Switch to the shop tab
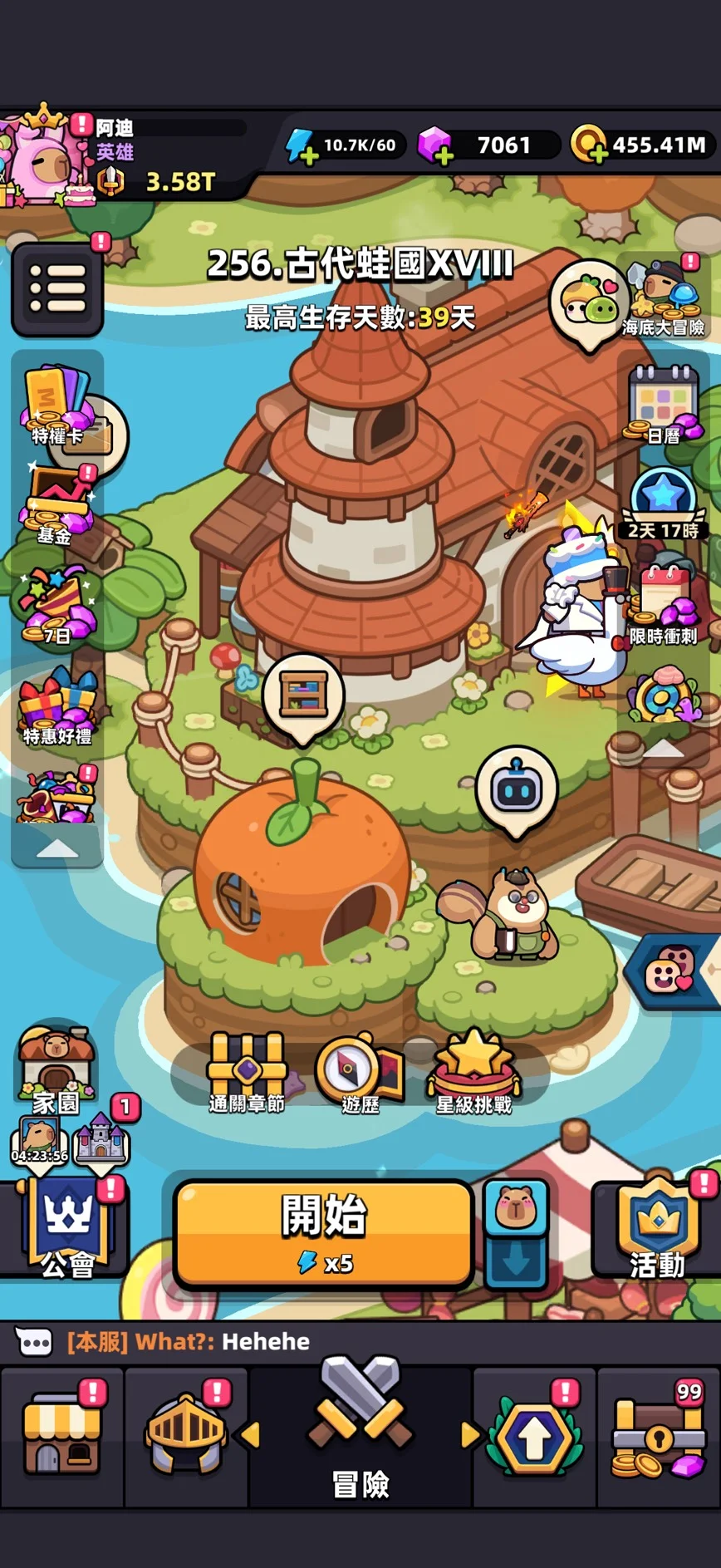This screenshot has width=721, height=1568. (62, 1435)
